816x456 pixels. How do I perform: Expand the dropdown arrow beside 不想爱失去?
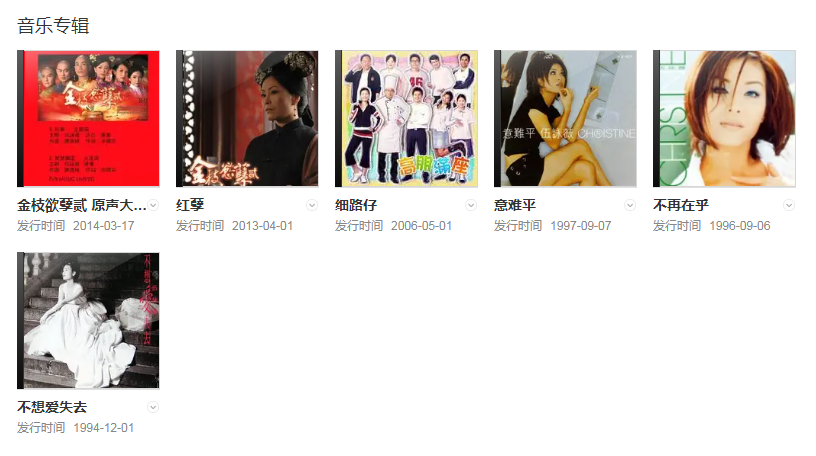[x=153, y=407]
